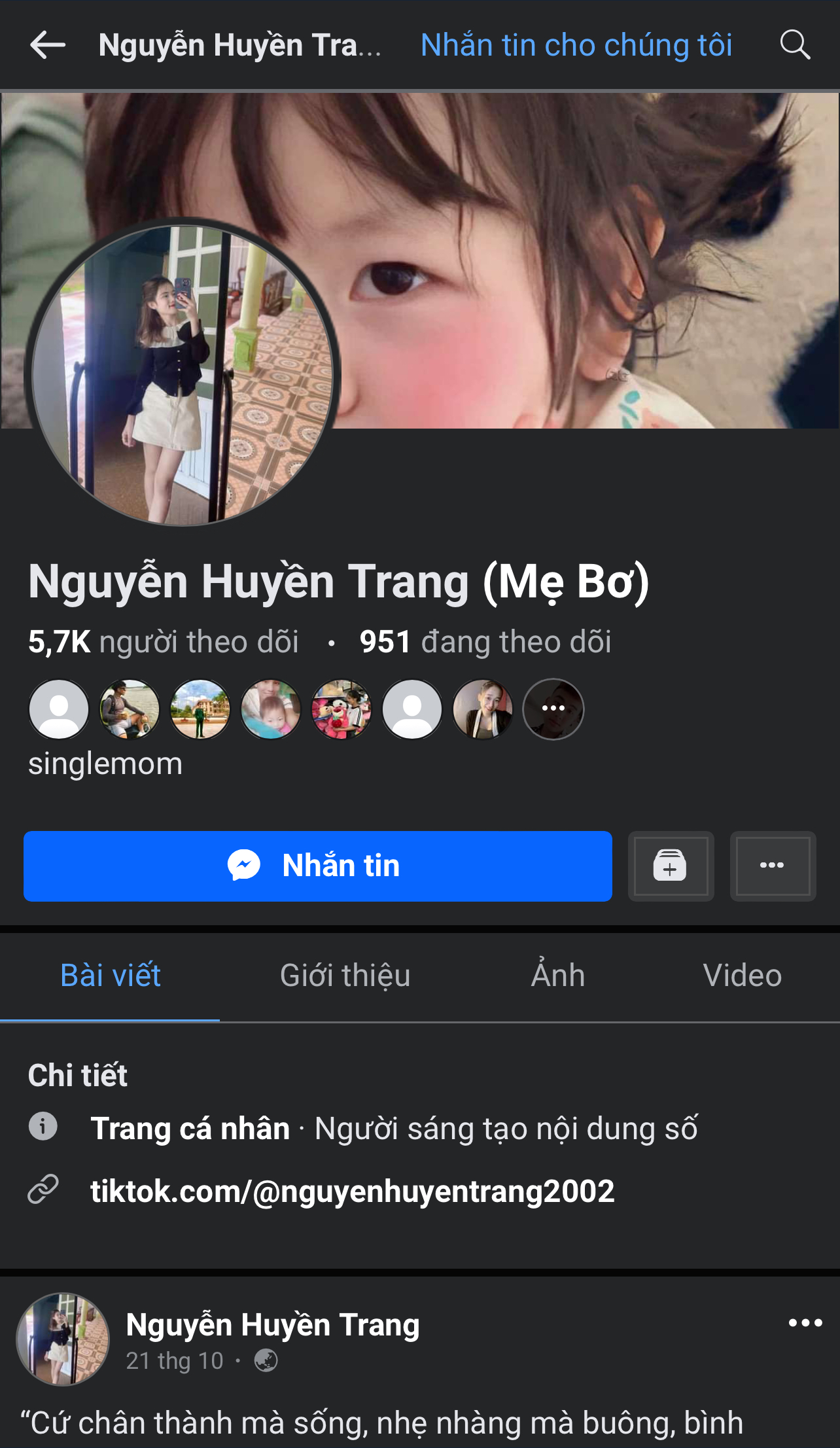Tap the follow button beside Nhắn tin

coord(671,866)
